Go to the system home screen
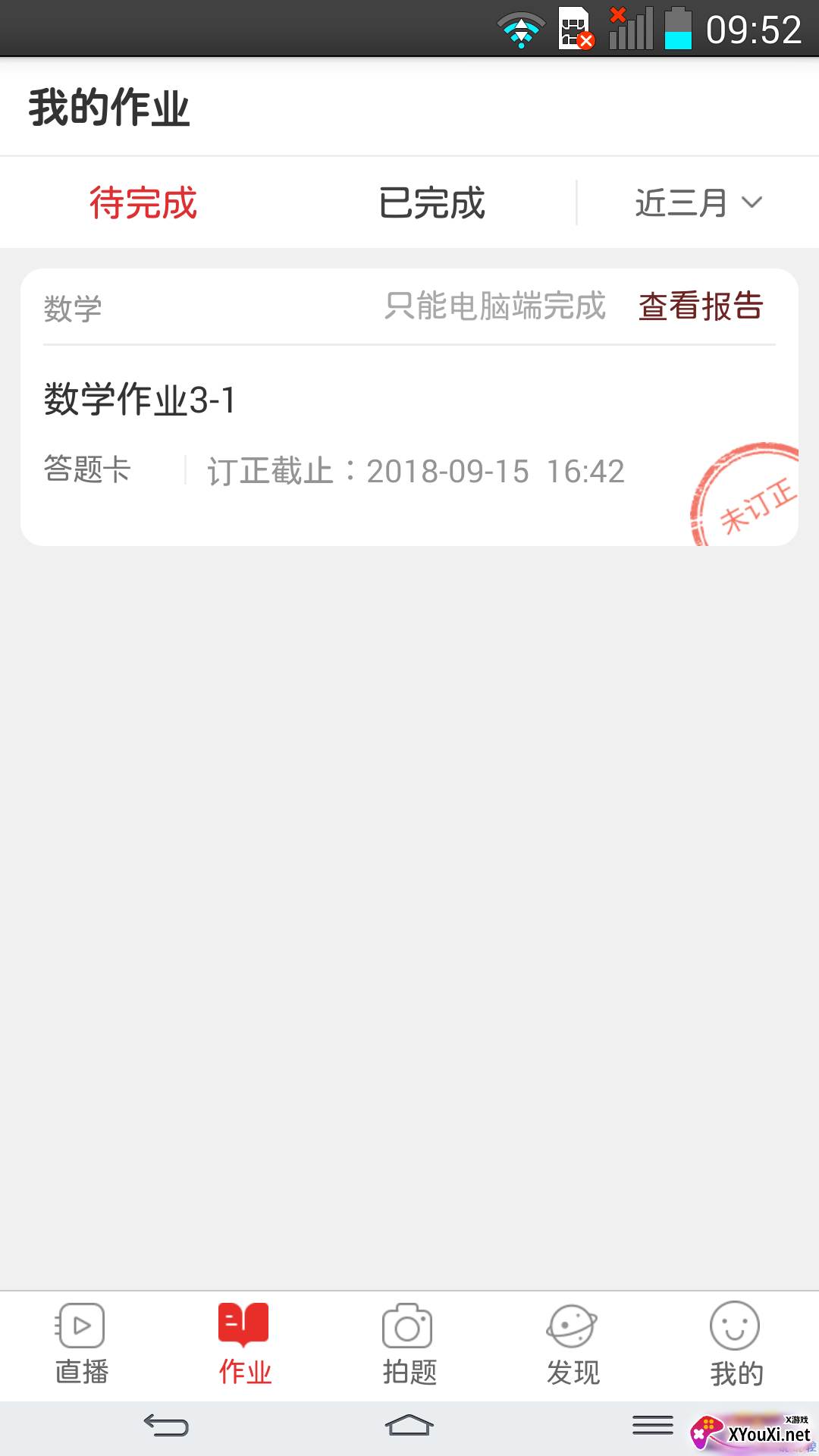 tap(409, 1426)
